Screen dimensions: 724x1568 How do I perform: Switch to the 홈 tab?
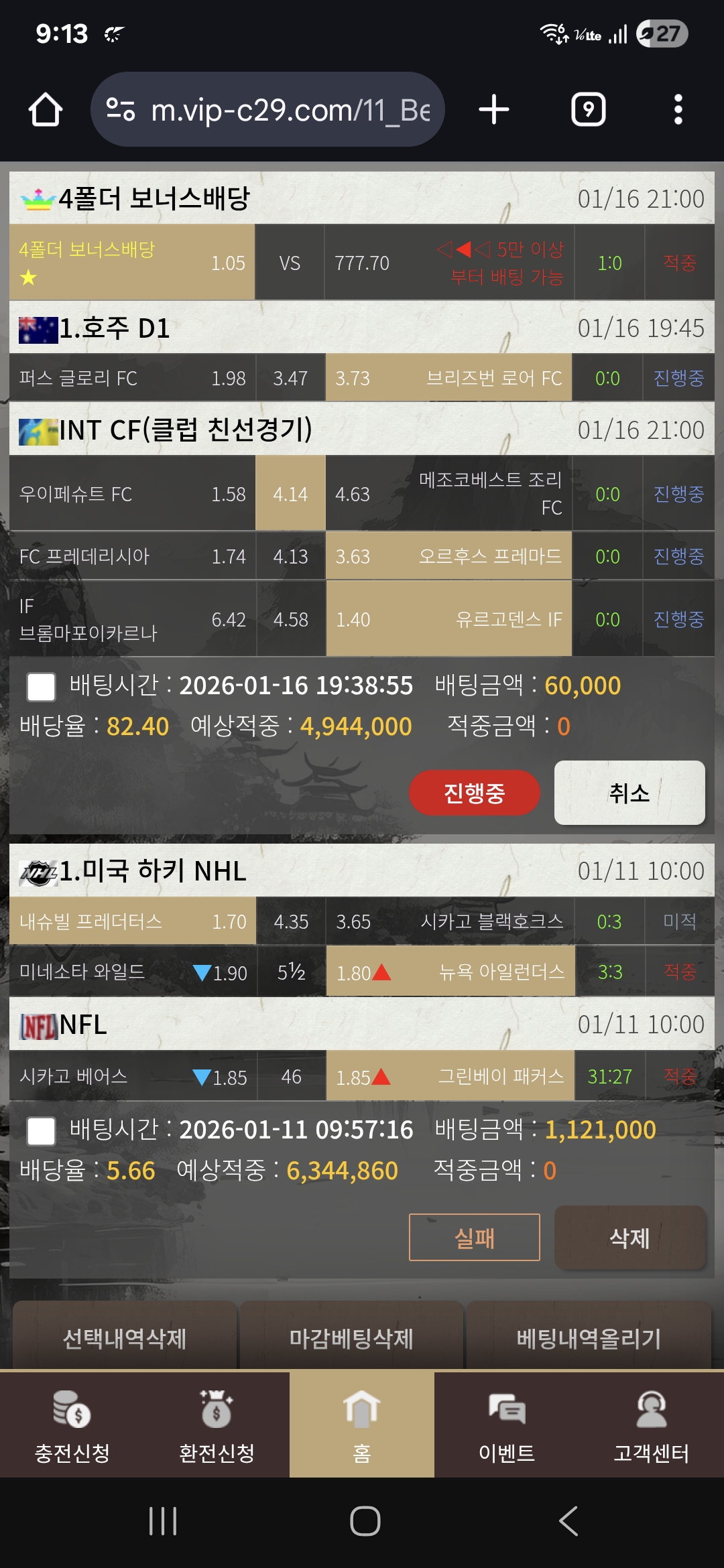[x=362, y=1425]
